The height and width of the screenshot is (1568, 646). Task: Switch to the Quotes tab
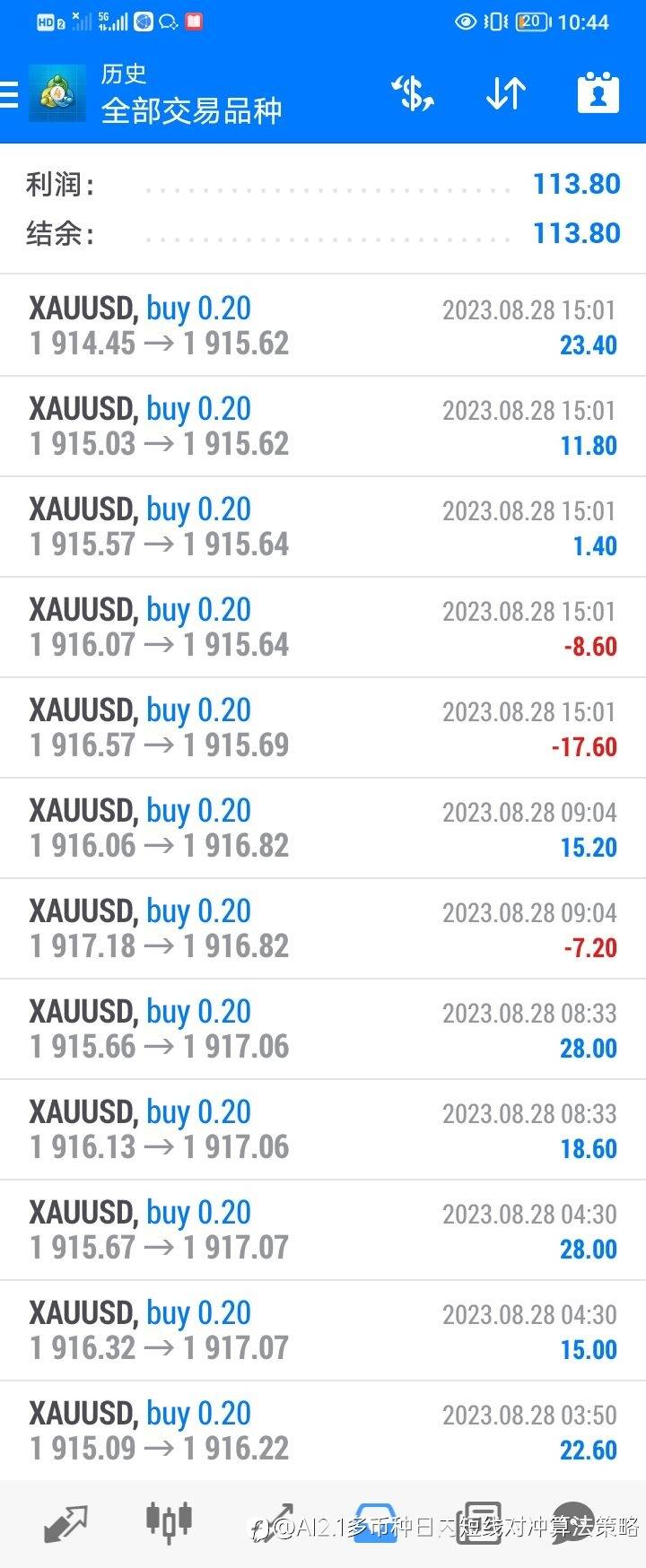coord(66,1523)
